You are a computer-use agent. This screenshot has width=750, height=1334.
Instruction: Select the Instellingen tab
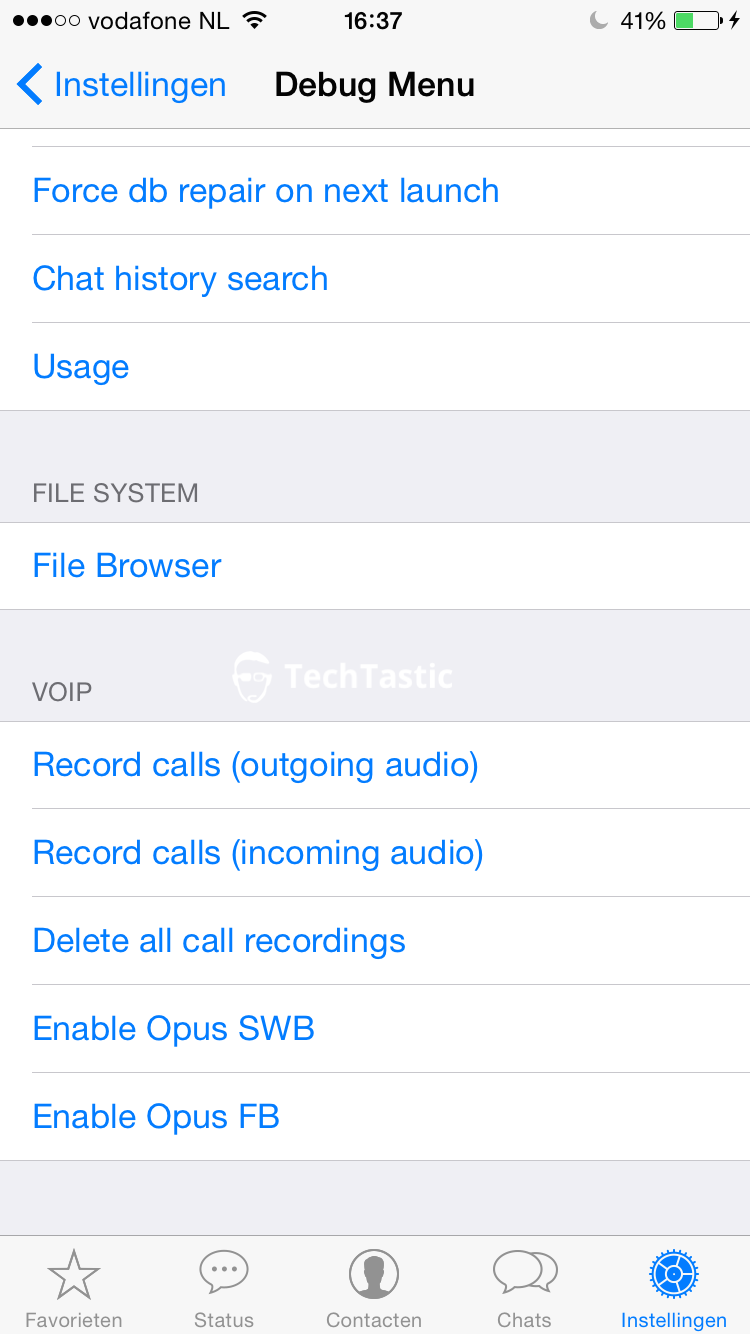(674, 1288)
